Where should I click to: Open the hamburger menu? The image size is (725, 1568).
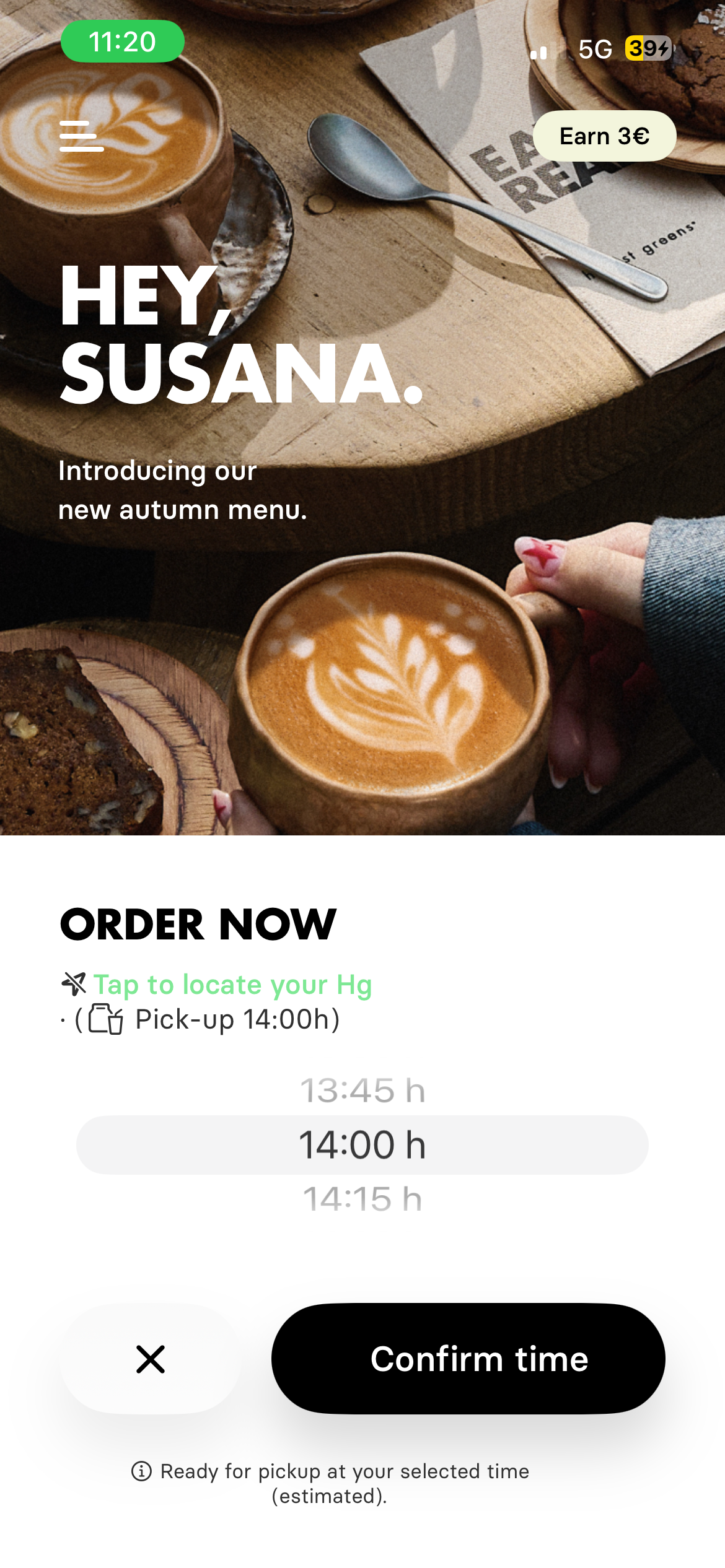(x=81, y=136)
